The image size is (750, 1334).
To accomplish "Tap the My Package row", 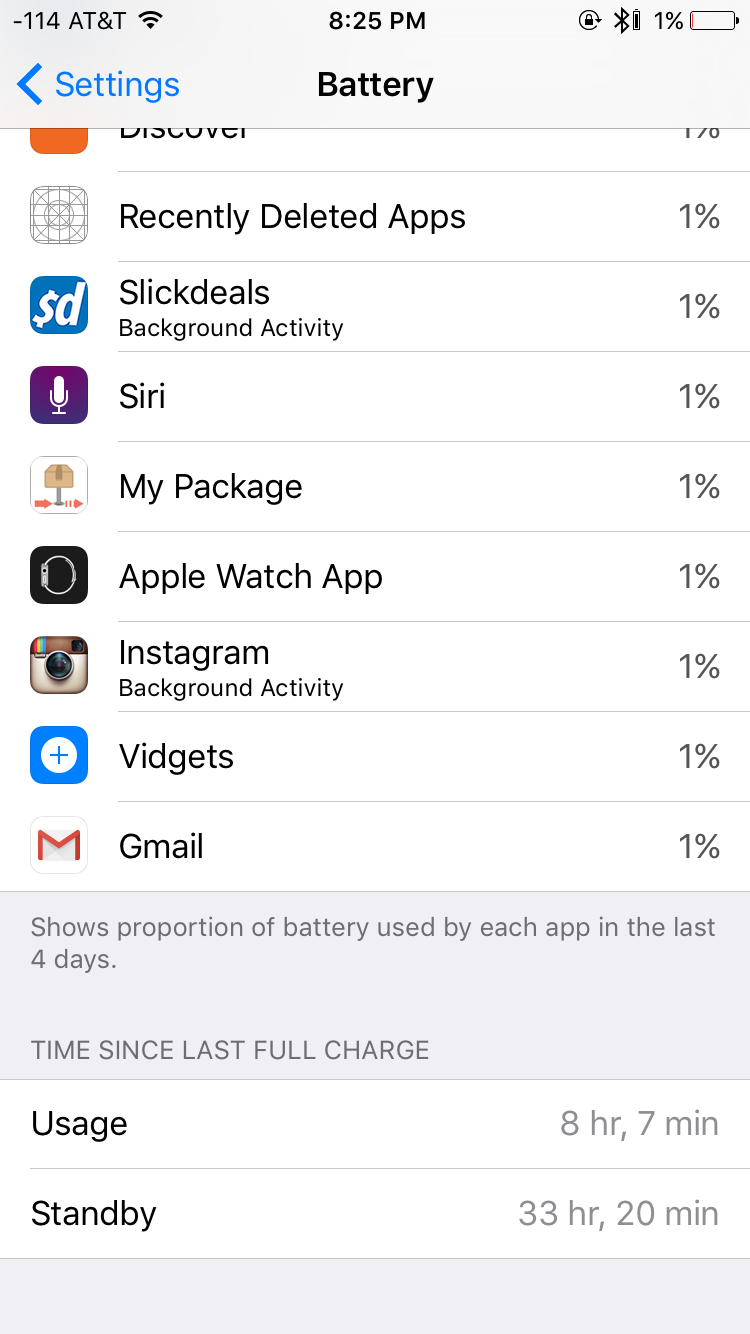I will tap(375, 487).
